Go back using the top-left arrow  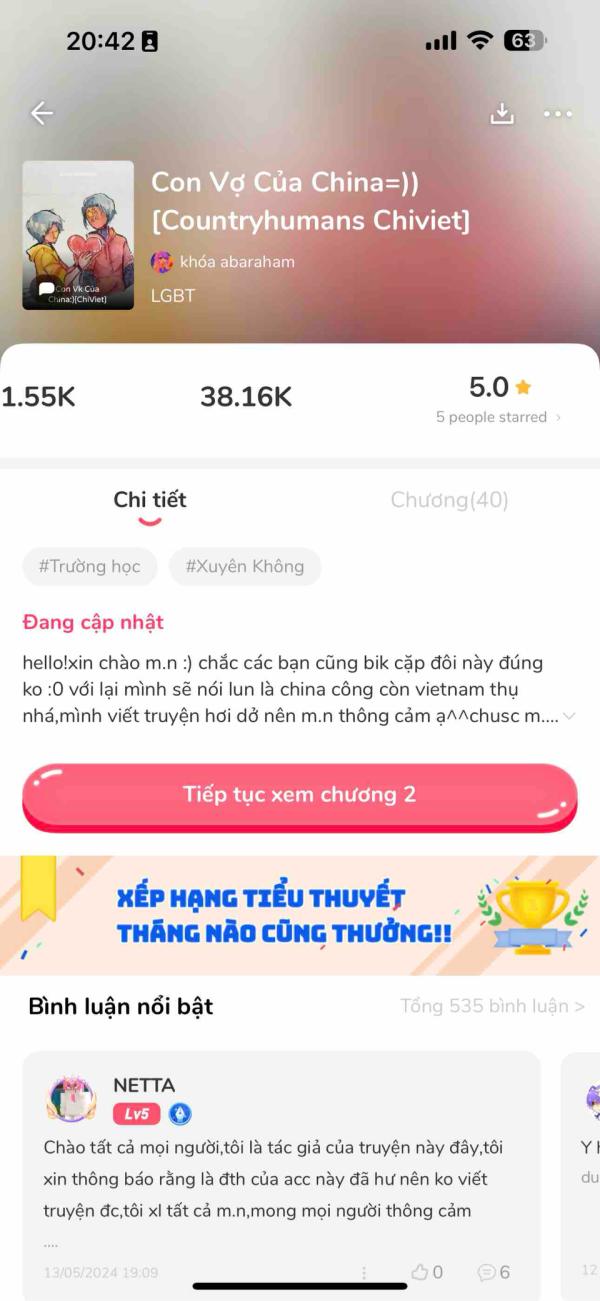pos(42,114)
